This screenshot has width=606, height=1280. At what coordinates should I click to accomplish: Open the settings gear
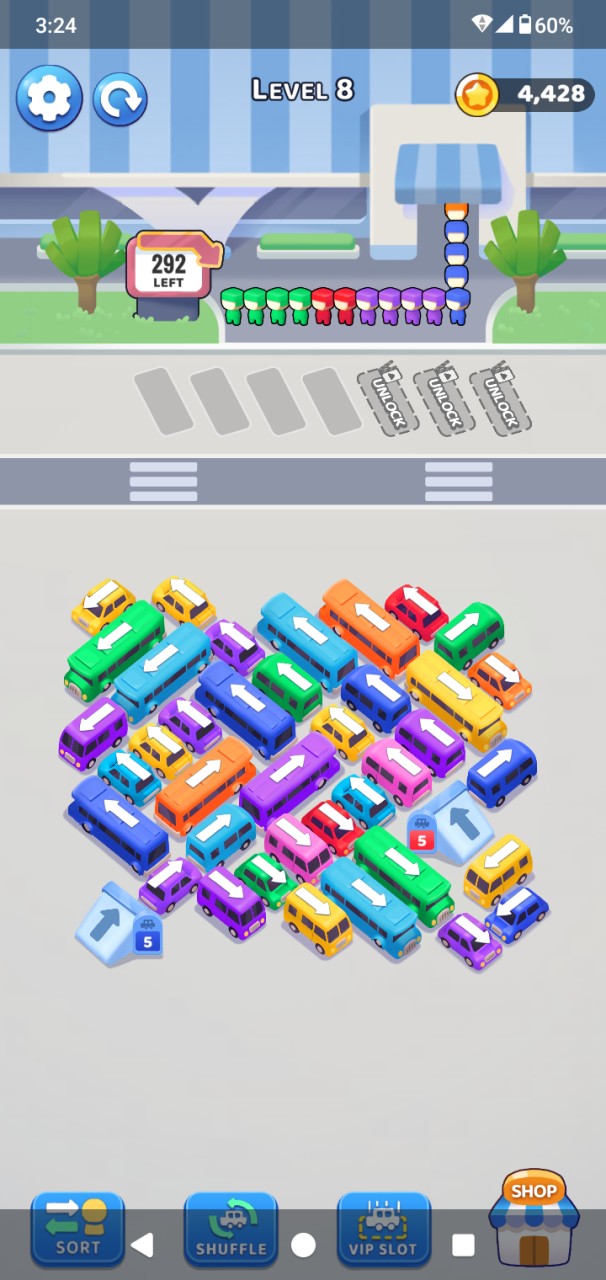coord(48,98)
